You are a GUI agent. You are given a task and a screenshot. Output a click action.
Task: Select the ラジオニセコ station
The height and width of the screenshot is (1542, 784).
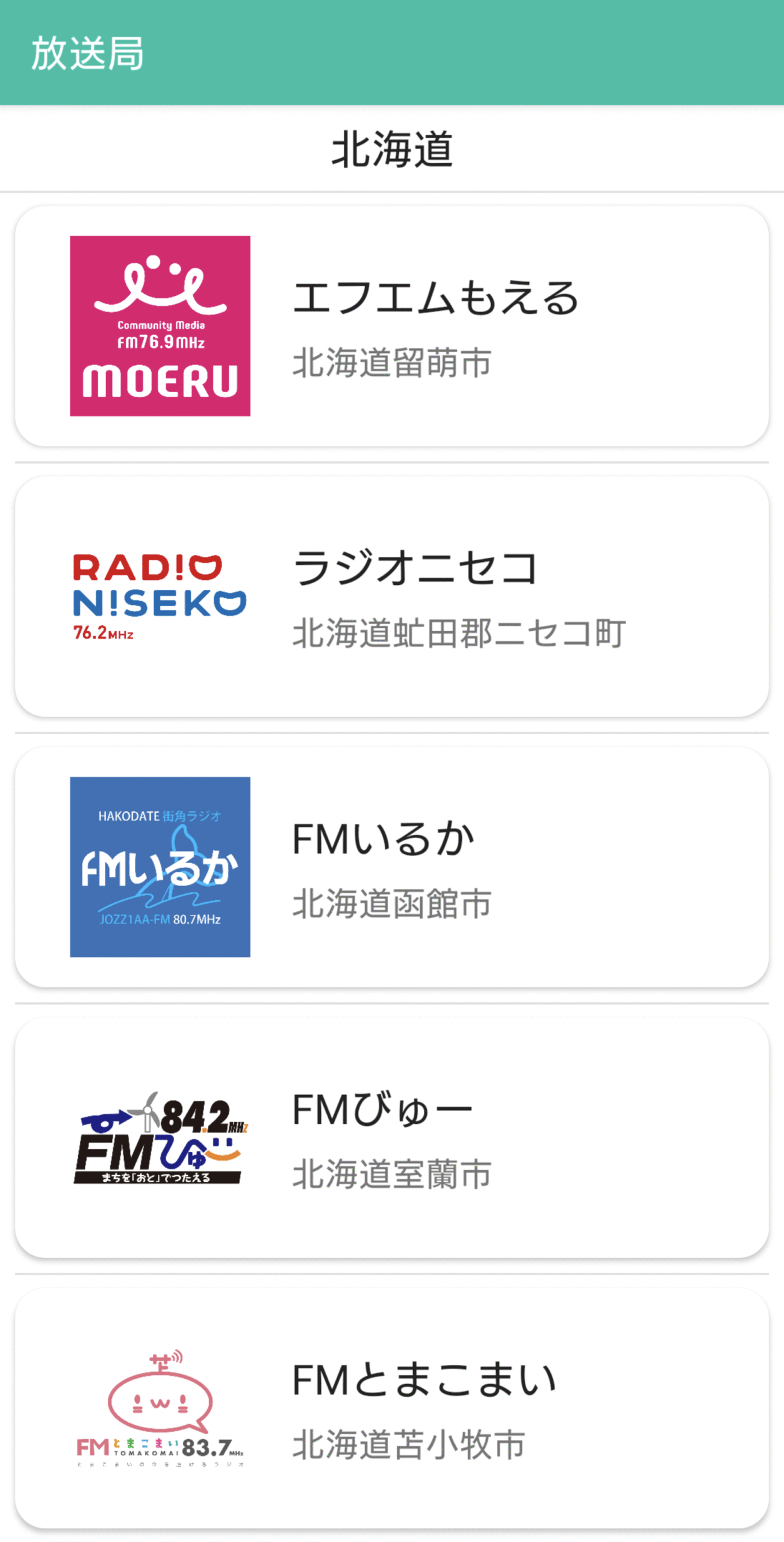click(392, 596)
